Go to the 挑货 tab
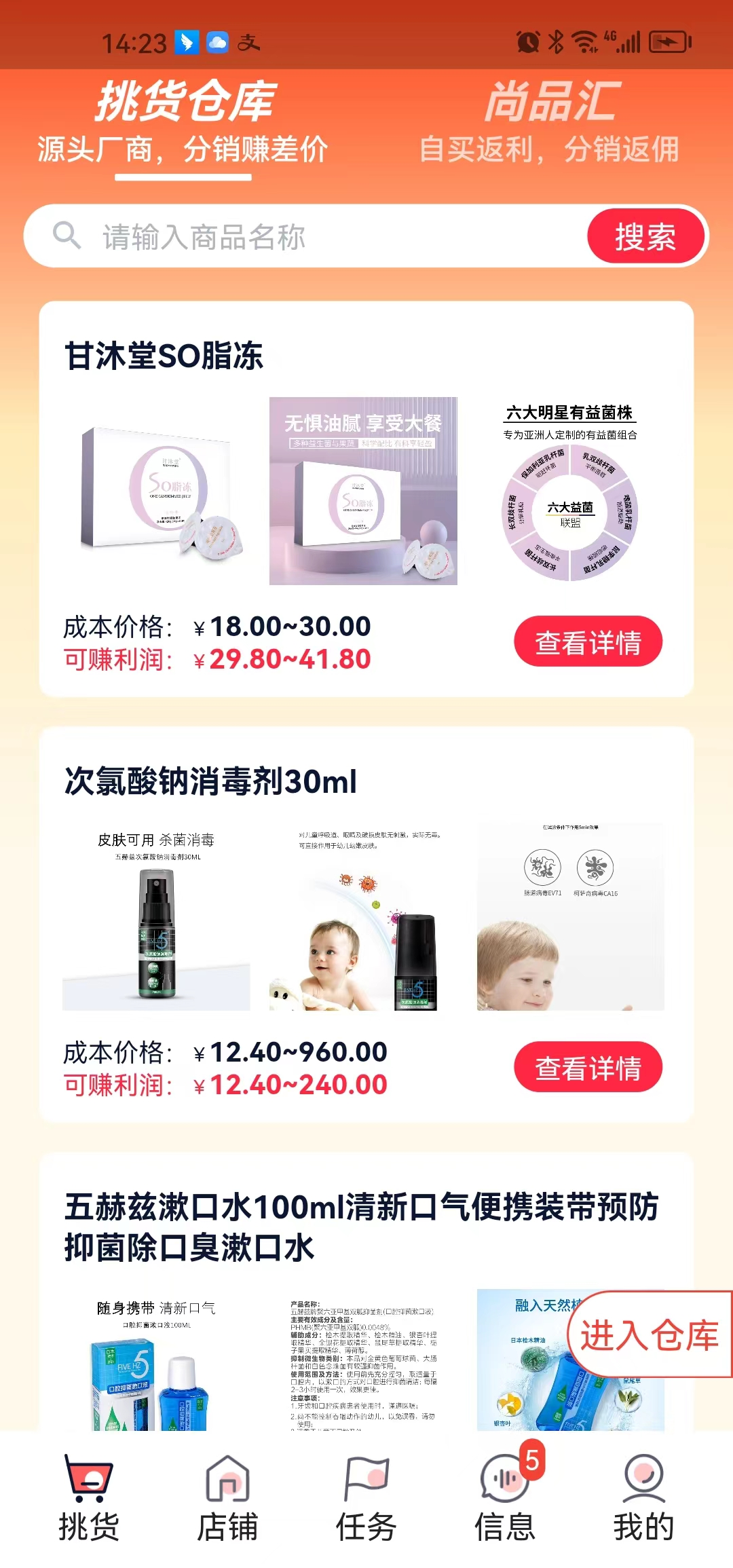 [x=88, y=1497]
